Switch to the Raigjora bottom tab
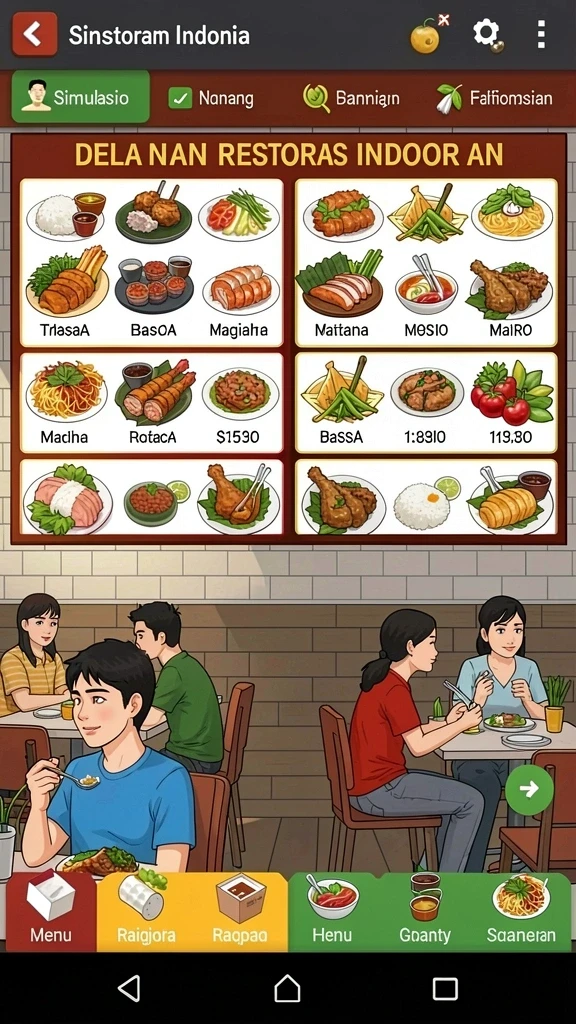The width and height of the screenshot is (576, 1024). coord(145,911)
